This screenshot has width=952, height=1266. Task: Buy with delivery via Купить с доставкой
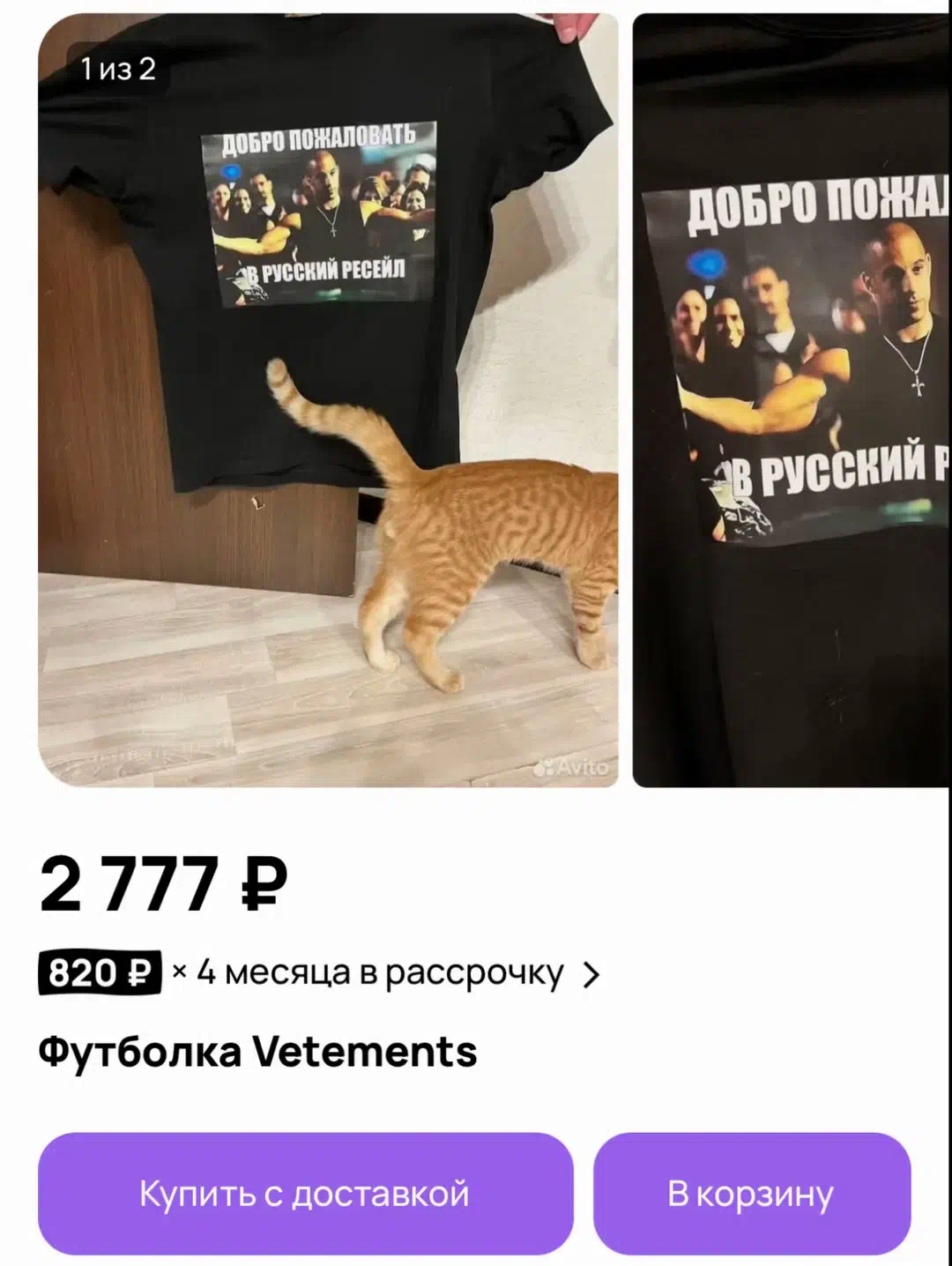point(305,1194)
